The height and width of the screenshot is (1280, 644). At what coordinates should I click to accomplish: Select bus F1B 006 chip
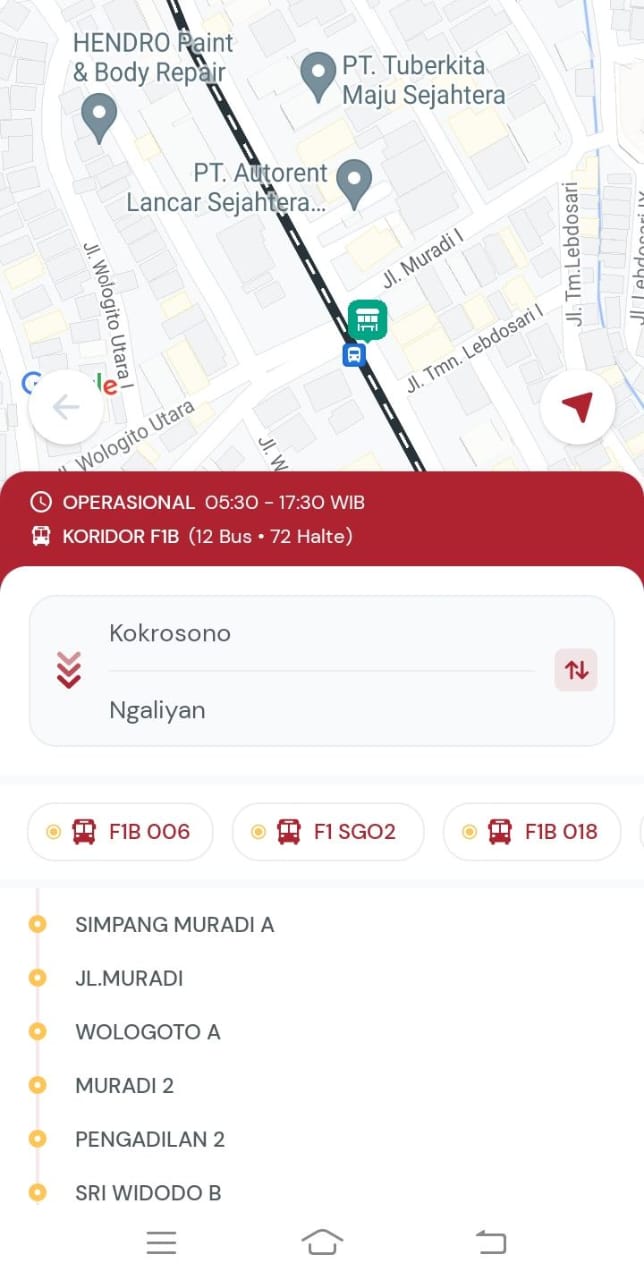point(120,831)
